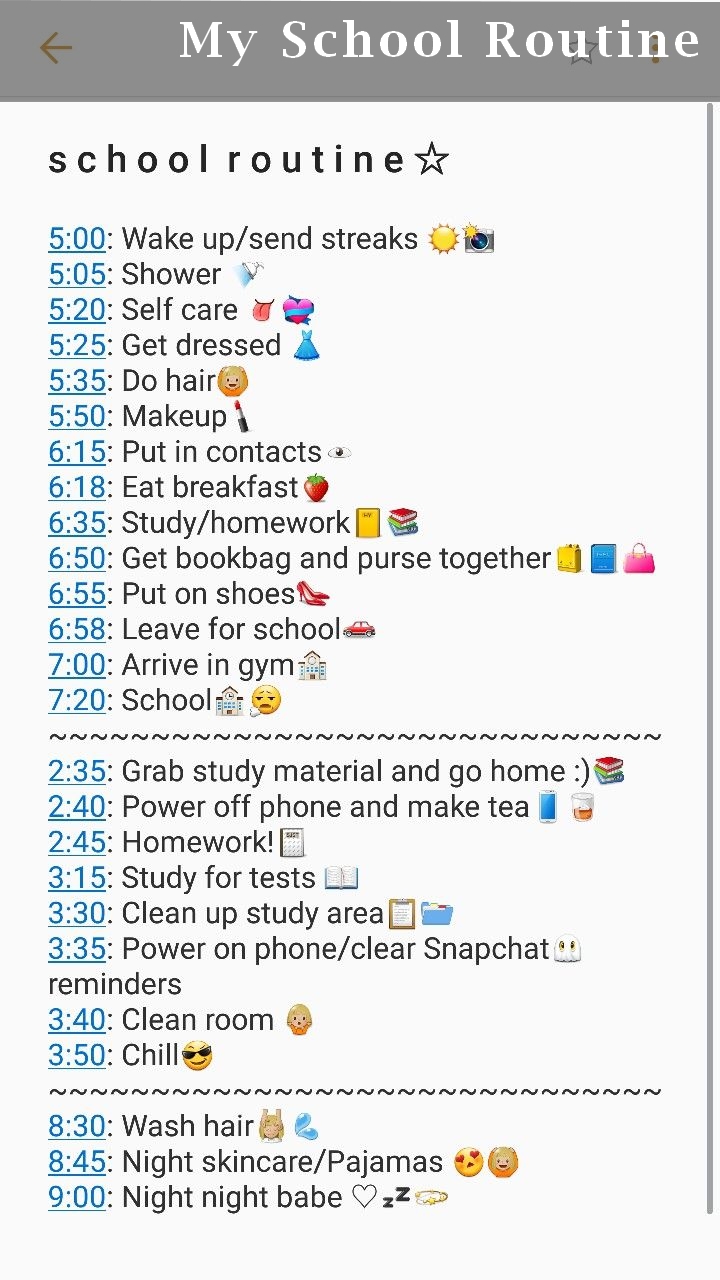The height and width of the screenshot is (1280, 720).
Task: Star this note as a favorite
Action: point(582,50)
